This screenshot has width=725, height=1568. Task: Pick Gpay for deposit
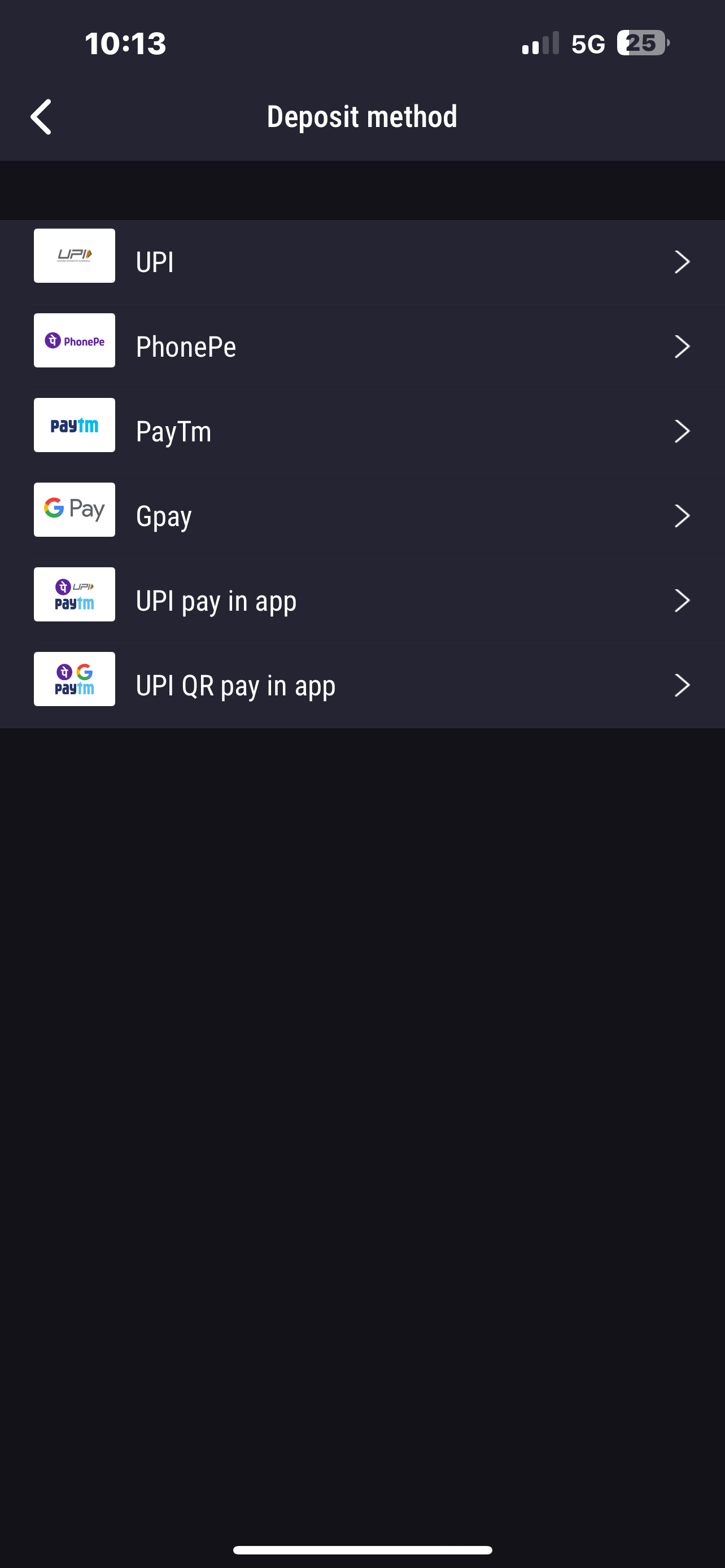point(361,516)
